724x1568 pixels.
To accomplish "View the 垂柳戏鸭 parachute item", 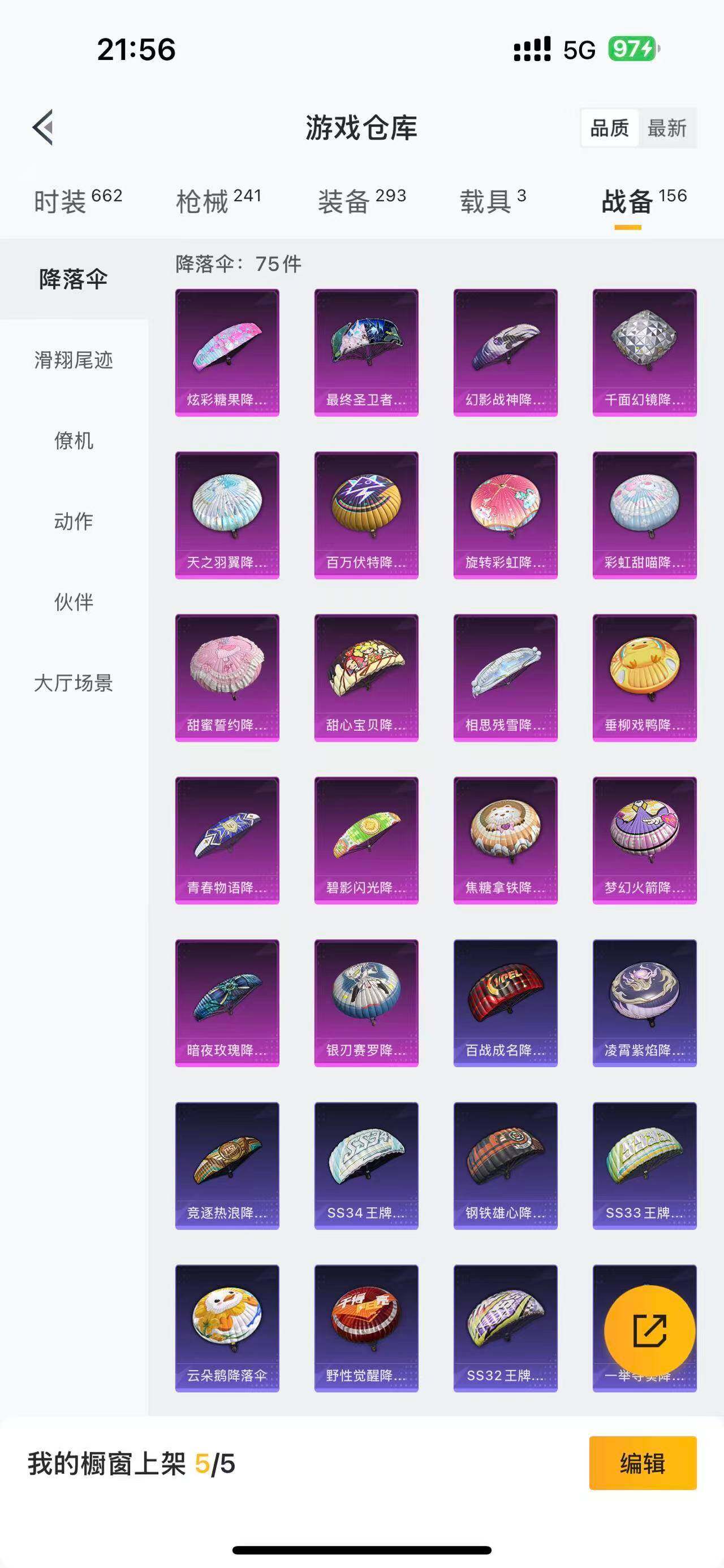I will pos(644,678).
